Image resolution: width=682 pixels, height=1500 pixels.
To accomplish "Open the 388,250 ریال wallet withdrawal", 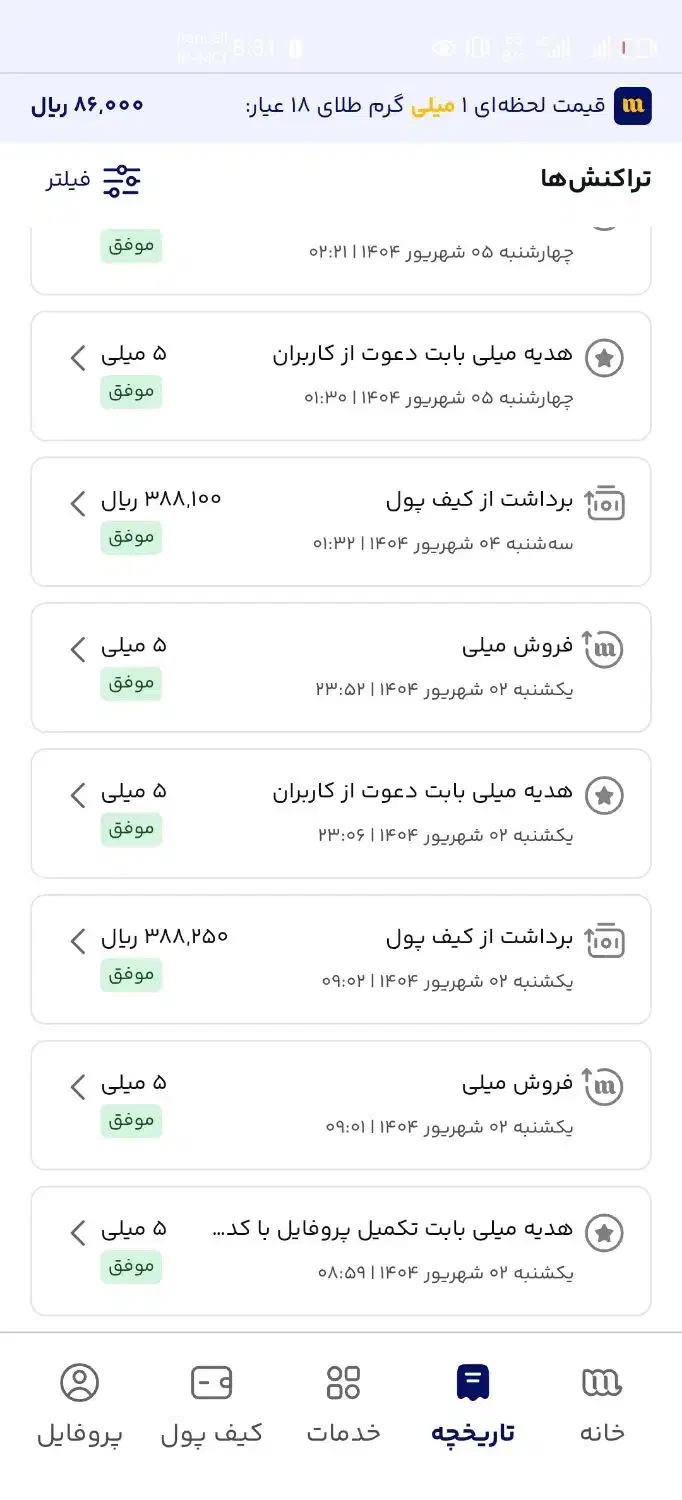I will tap(340, 959).
